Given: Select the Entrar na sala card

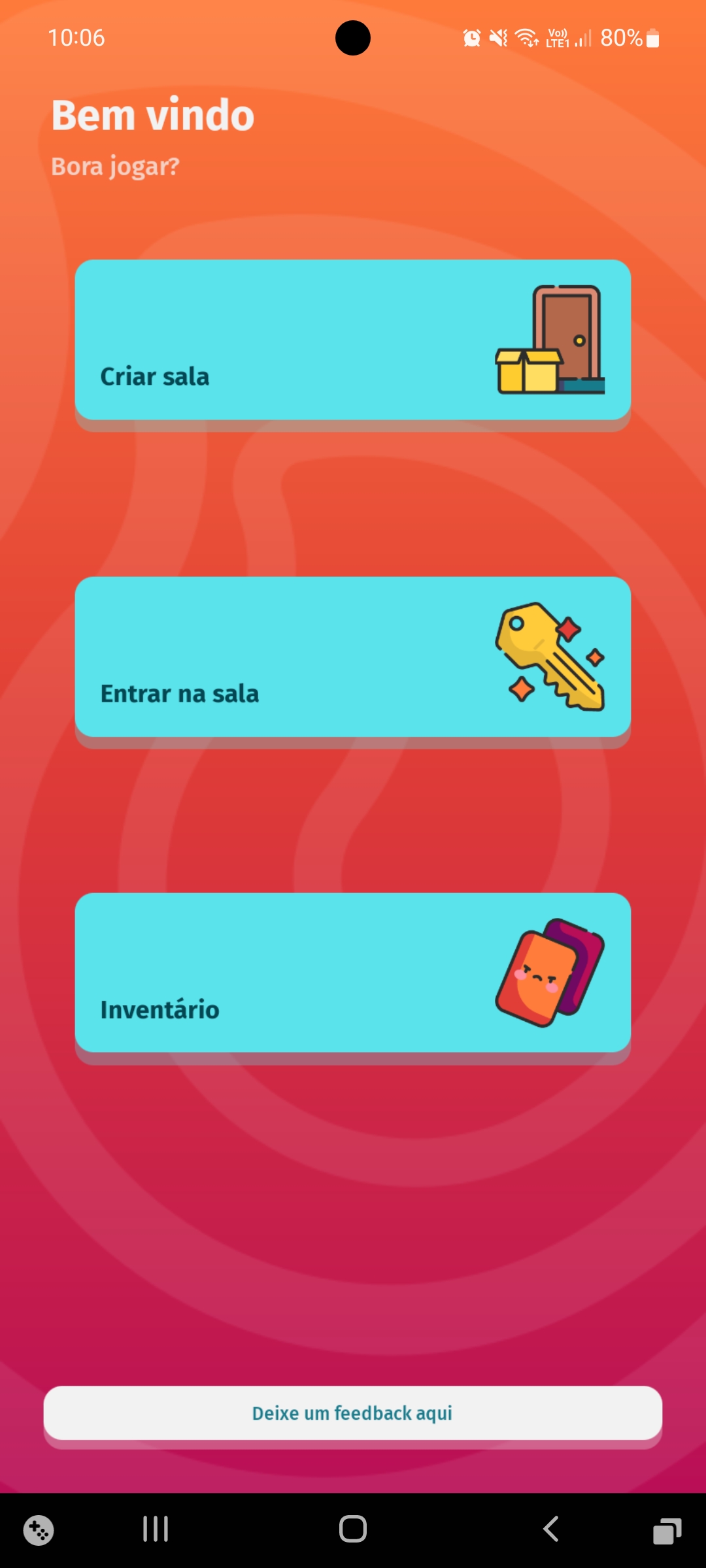Looking at the screenshot, I should pos(353,657).
